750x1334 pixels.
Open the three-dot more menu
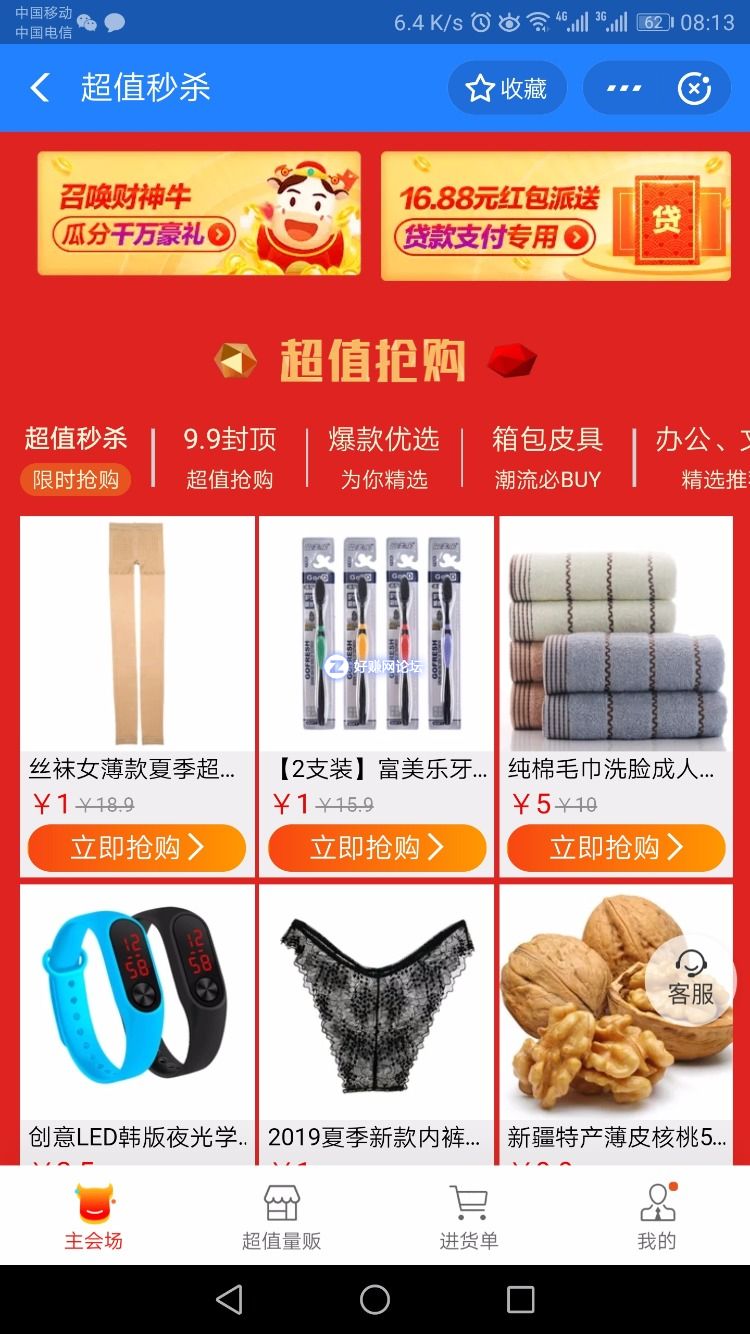pos(624,88)
